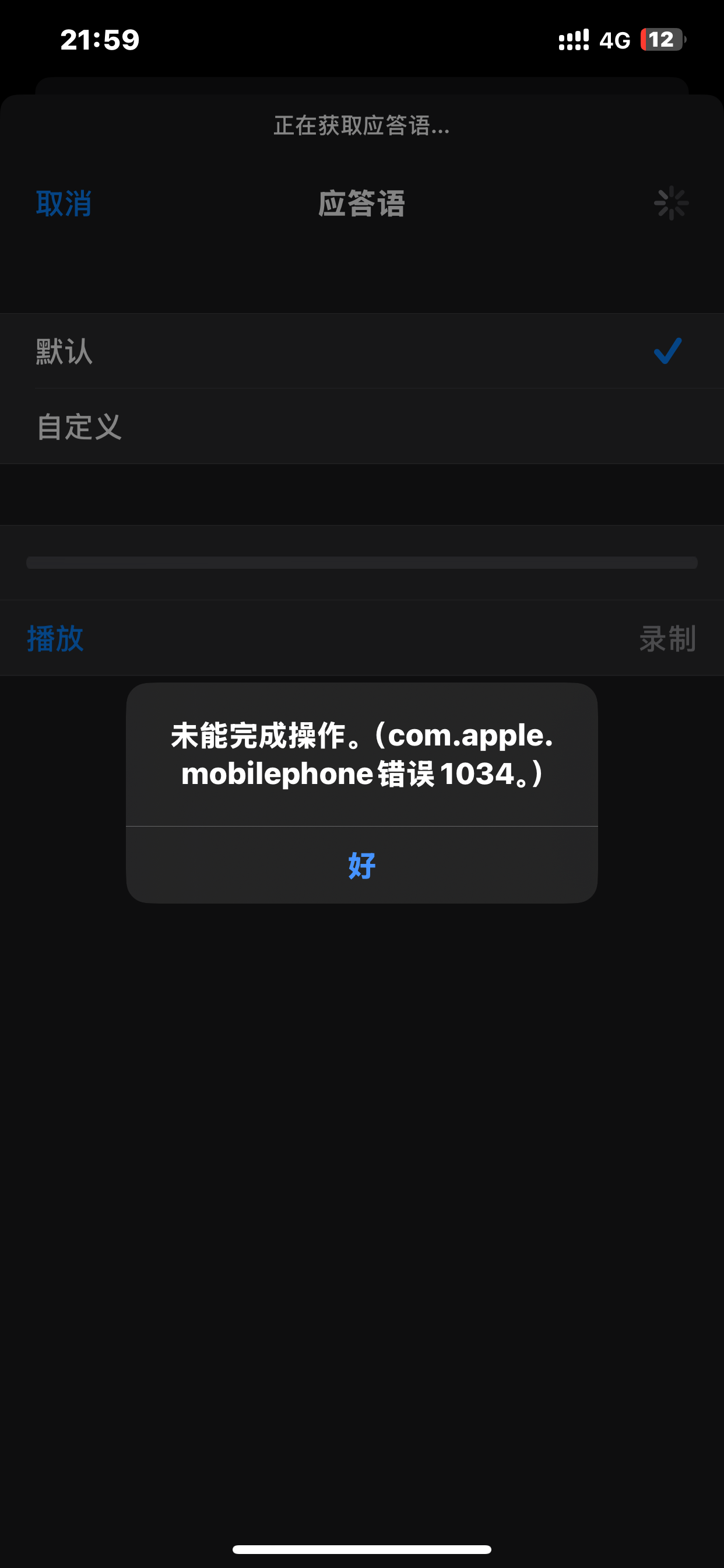Tap 取消 to cancel greeting setup
724x1568 pixels.
[x=64, y=204]
